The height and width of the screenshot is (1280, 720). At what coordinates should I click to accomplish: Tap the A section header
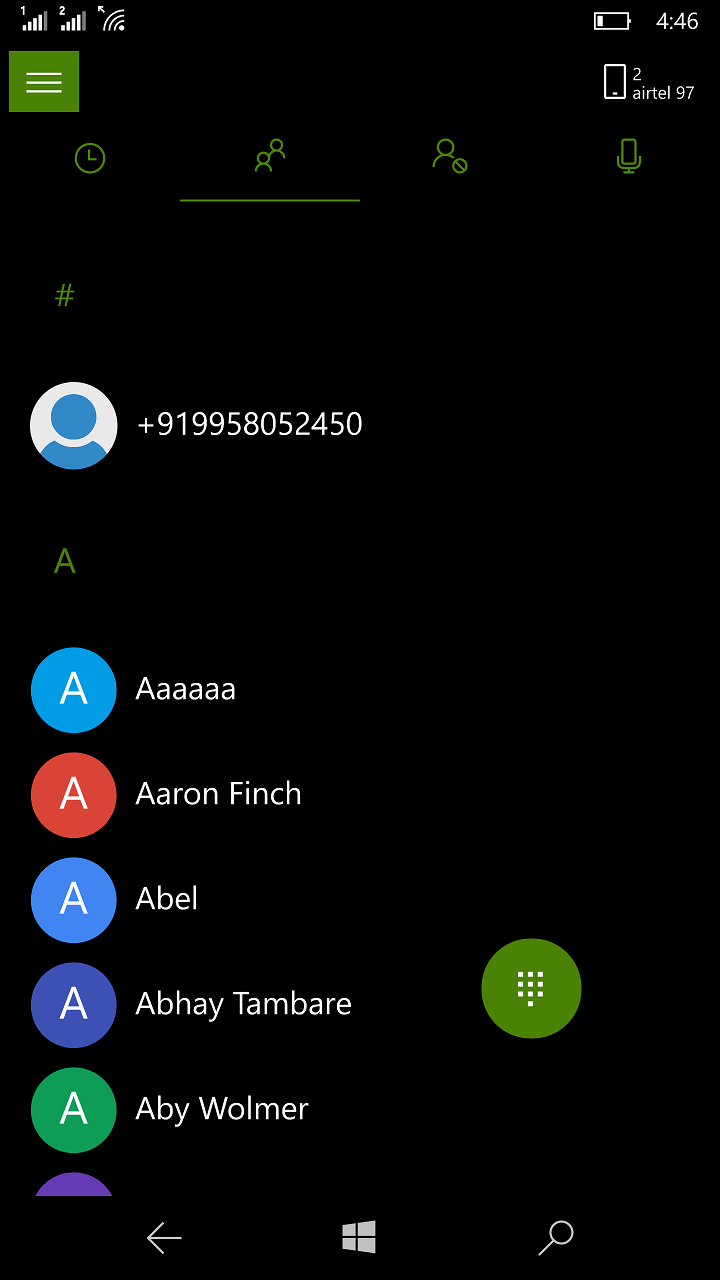(65, 561)
